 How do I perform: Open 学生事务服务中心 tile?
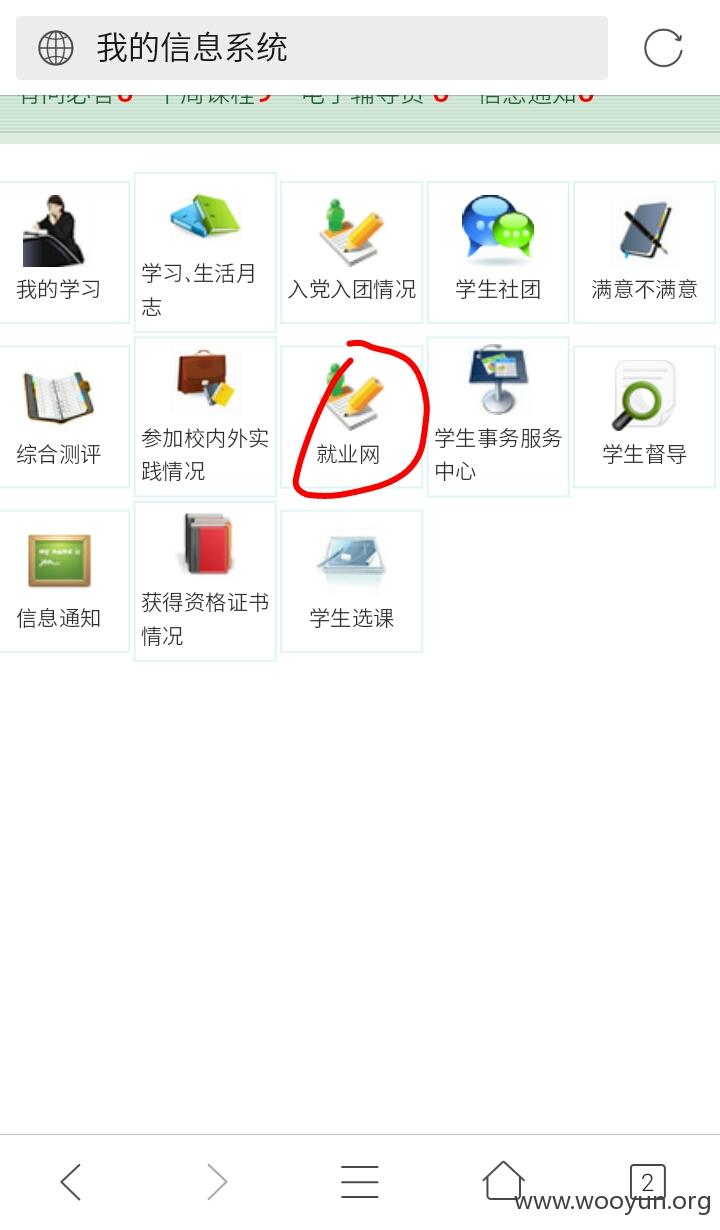[498, 417]
